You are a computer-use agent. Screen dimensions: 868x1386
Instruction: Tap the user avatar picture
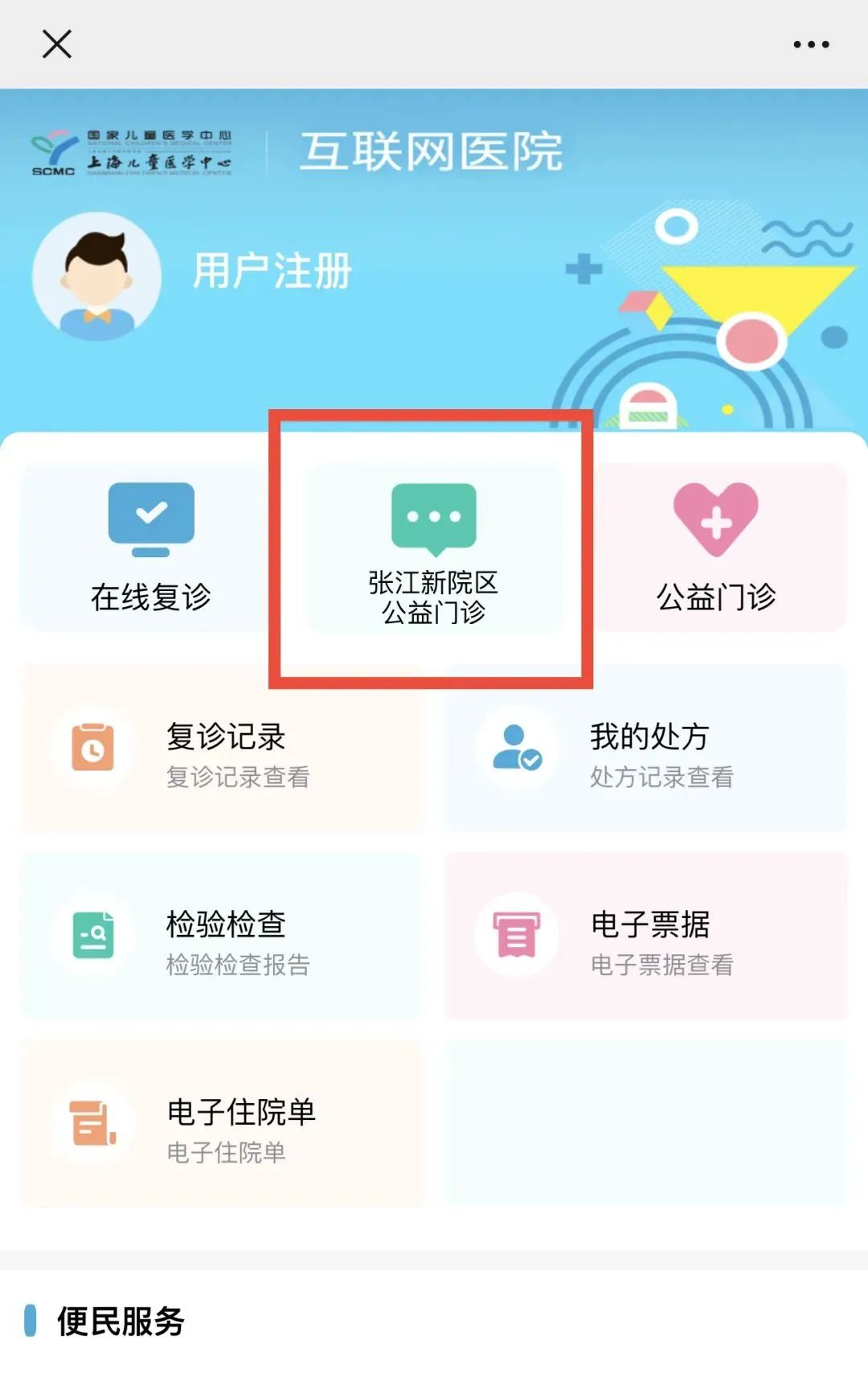pos(96,276)
